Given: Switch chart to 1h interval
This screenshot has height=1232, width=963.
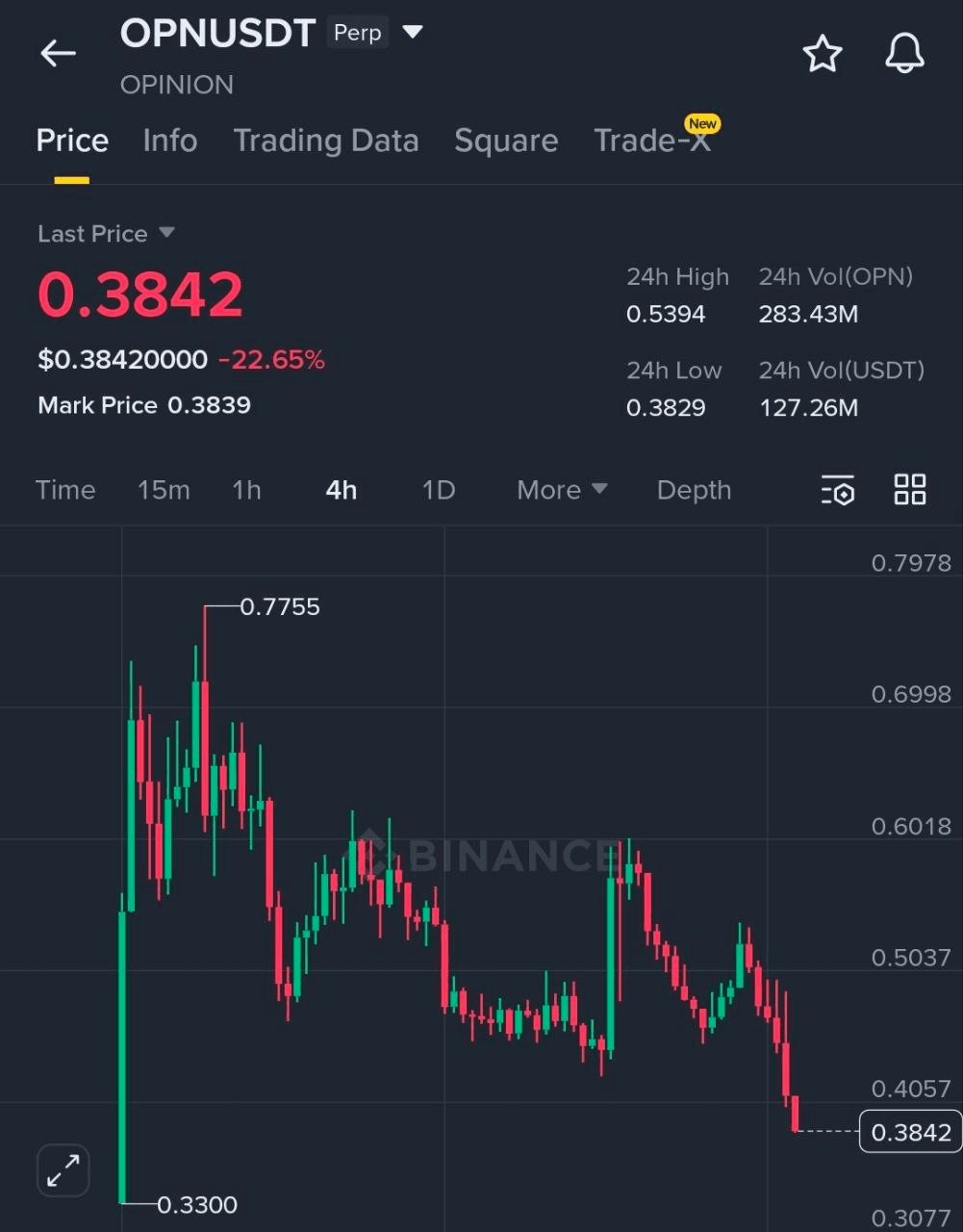Looking at the screenshot, I should pos(246,490).
